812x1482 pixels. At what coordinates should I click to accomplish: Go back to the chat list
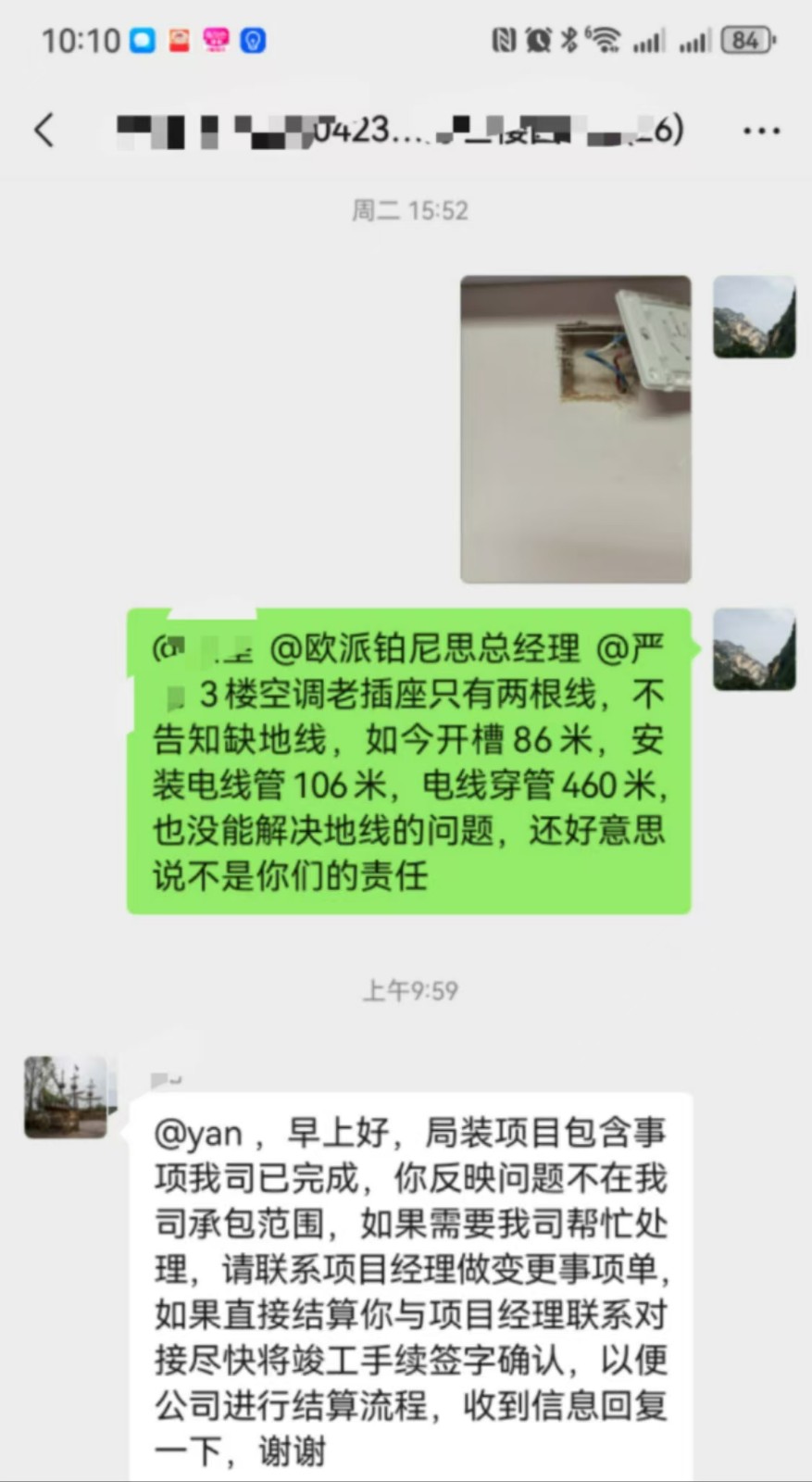tap(44, 131)
